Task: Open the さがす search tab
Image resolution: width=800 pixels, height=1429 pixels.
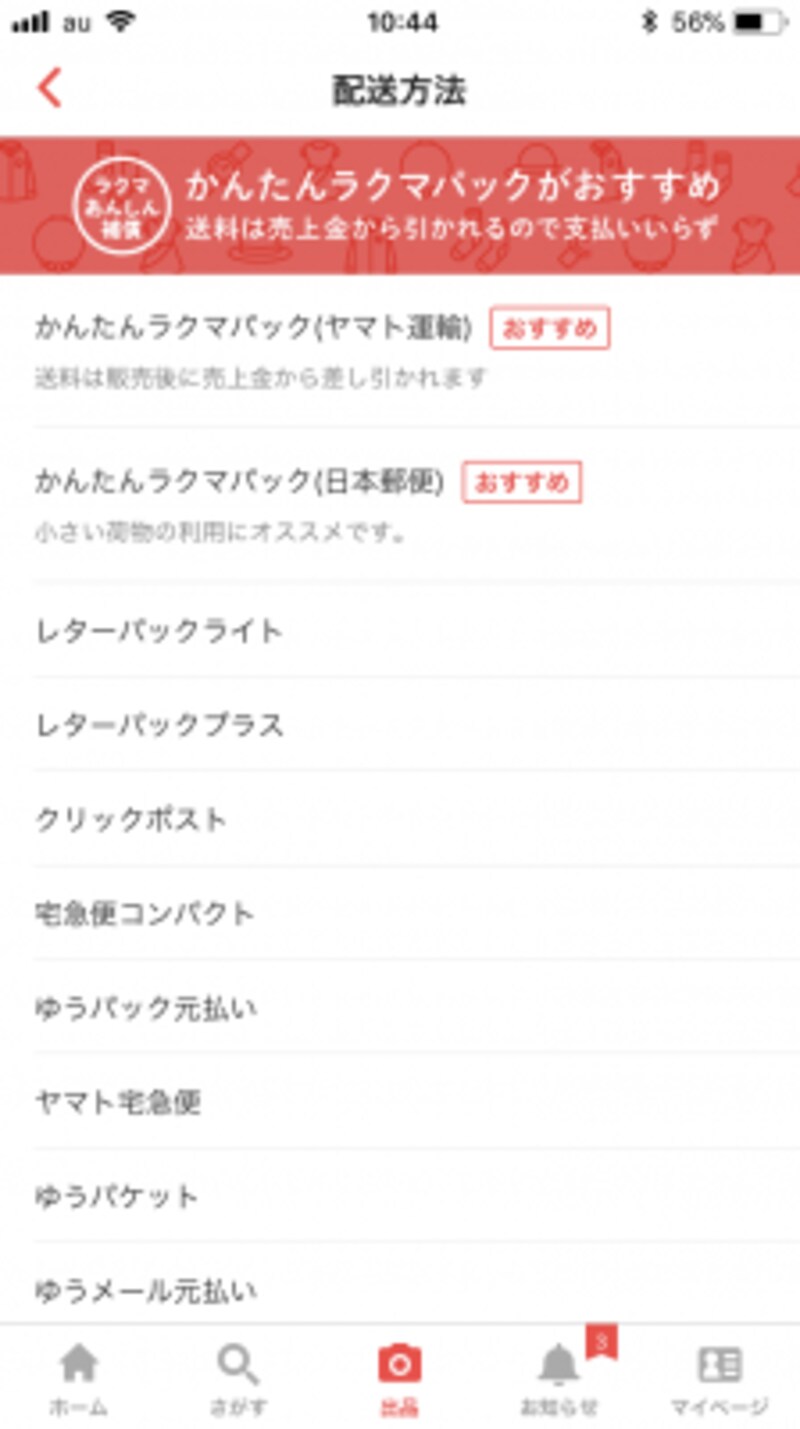Action: pyautogui.click(x=239, y=1378)
